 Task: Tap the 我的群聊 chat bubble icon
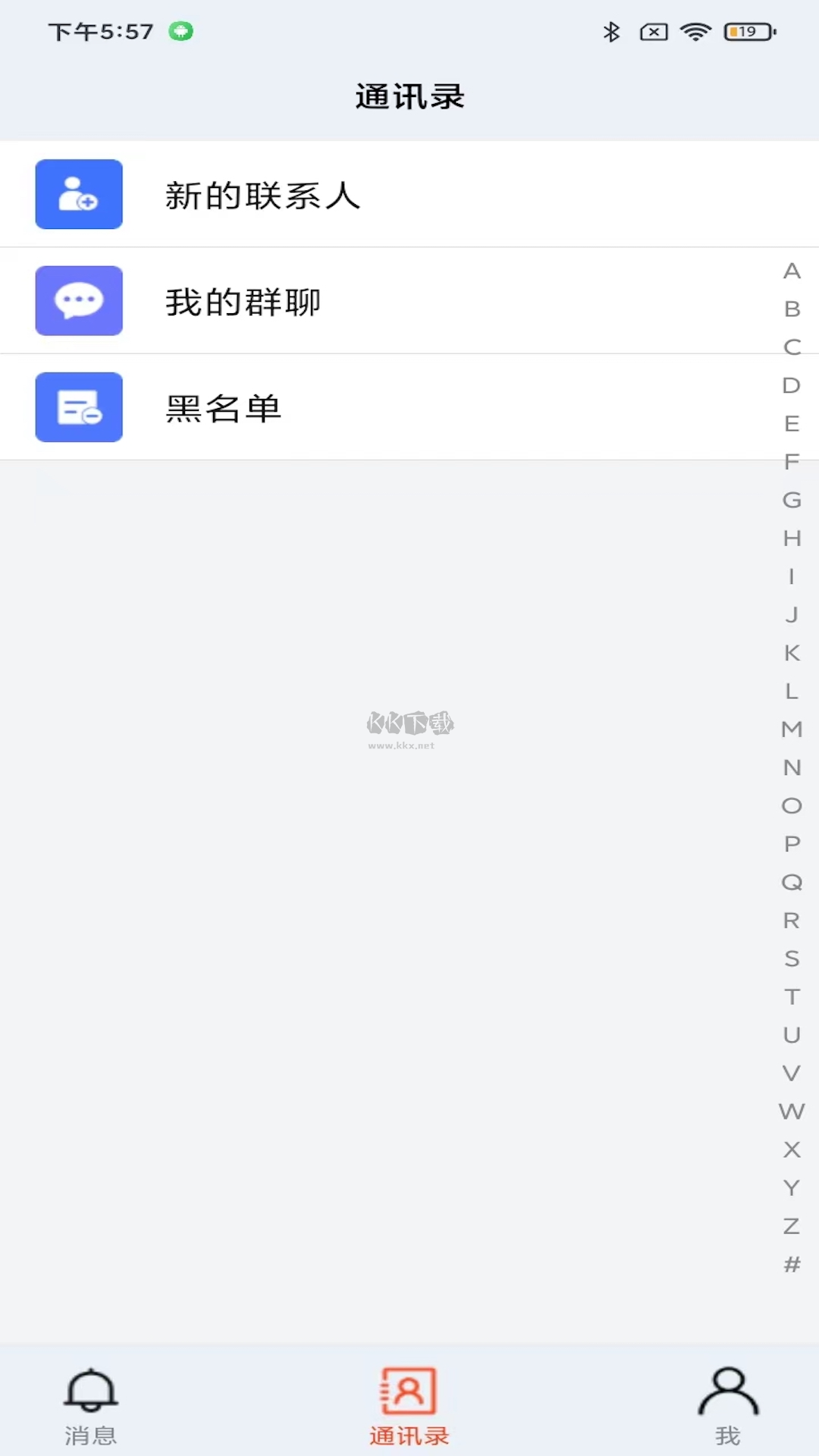coord(78,300)
